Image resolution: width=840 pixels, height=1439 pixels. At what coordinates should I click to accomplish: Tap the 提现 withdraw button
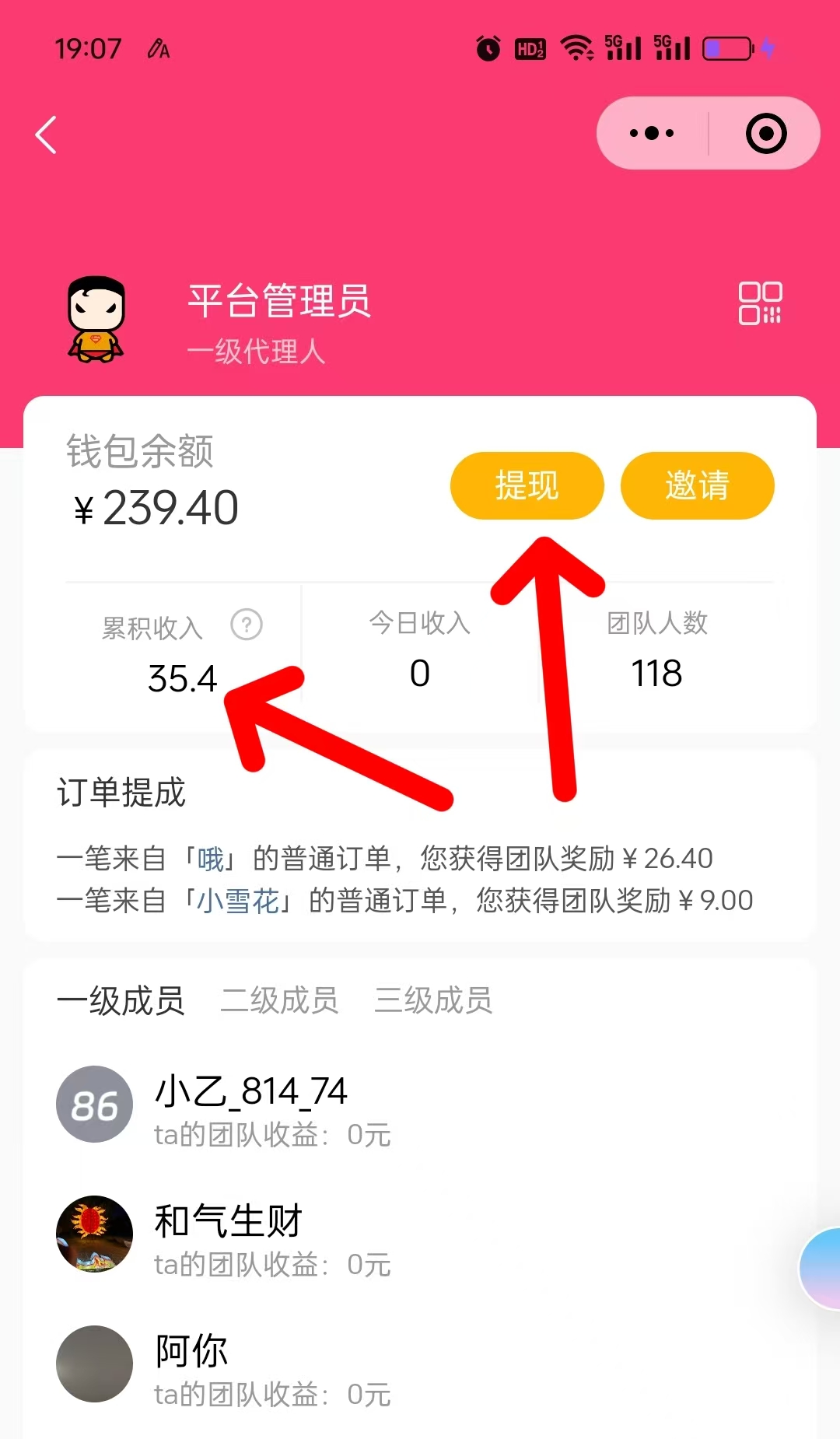click(527, 485)
